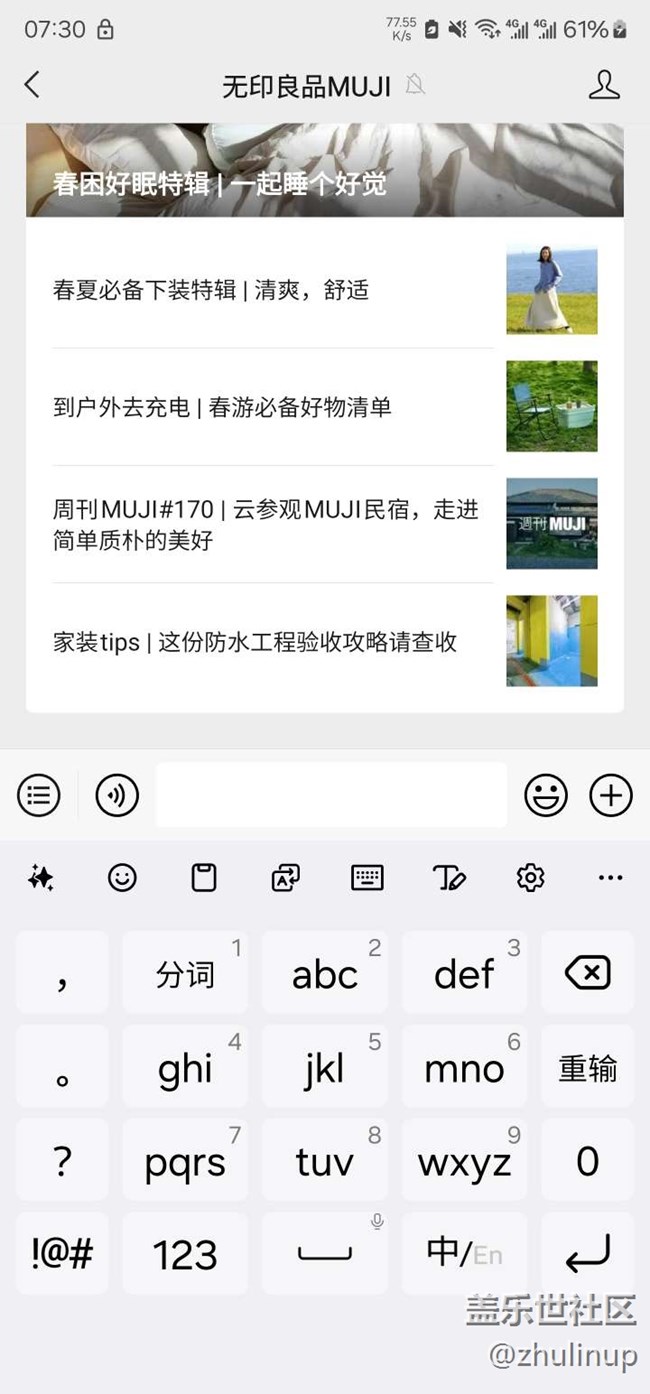The width and height of the screenshot is (650, 1394).
Task: Open the plus attachment menu
Action: (611, 796)
